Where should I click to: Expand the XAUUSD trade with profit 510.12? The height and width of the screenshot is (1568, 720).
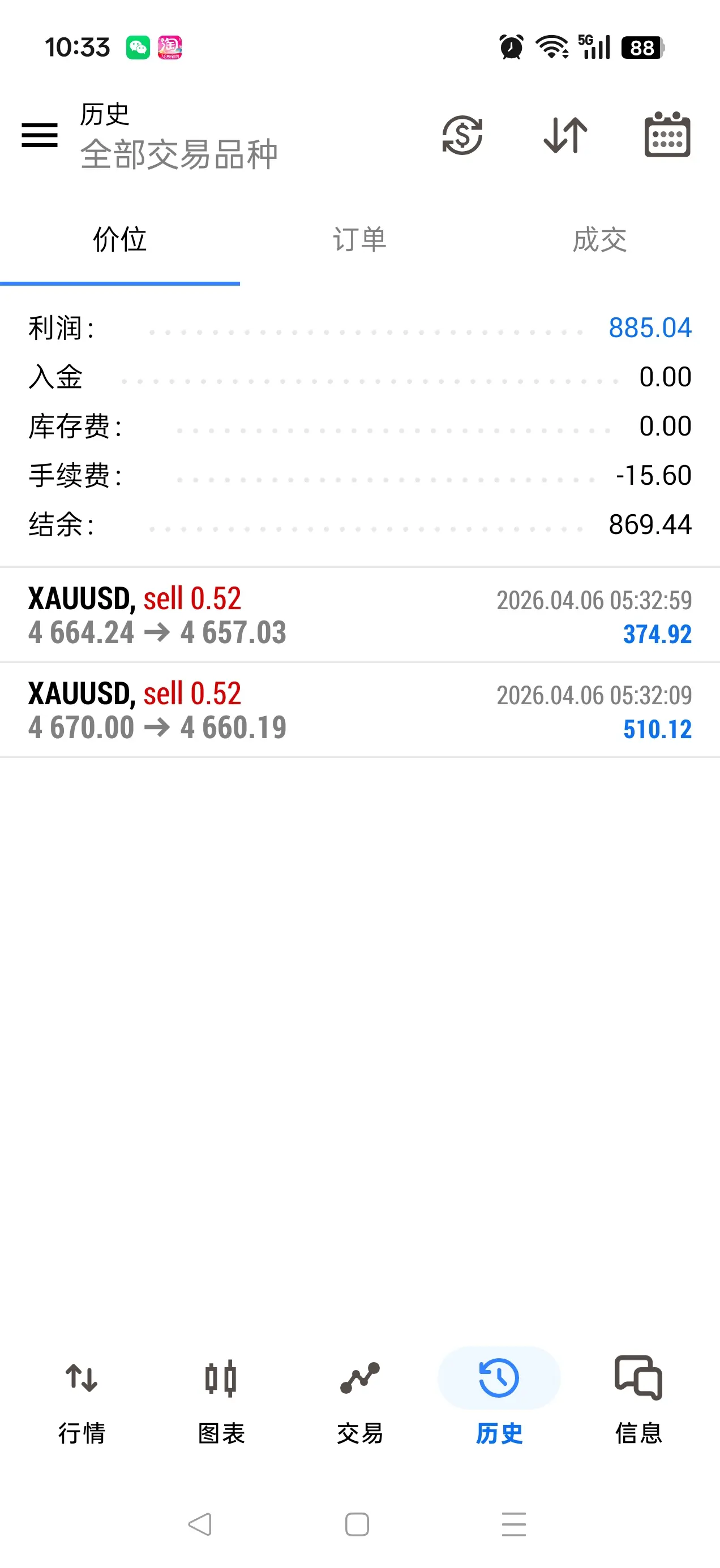point(359,710)
